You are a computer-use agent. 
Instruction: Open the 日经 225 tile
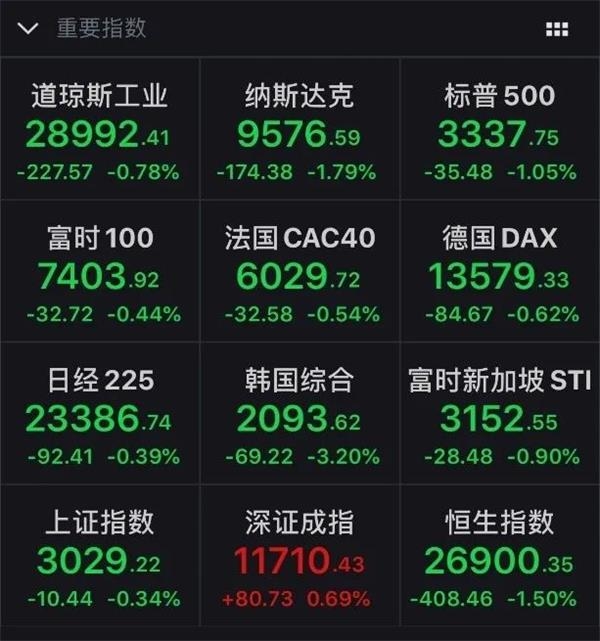(99, 415)
